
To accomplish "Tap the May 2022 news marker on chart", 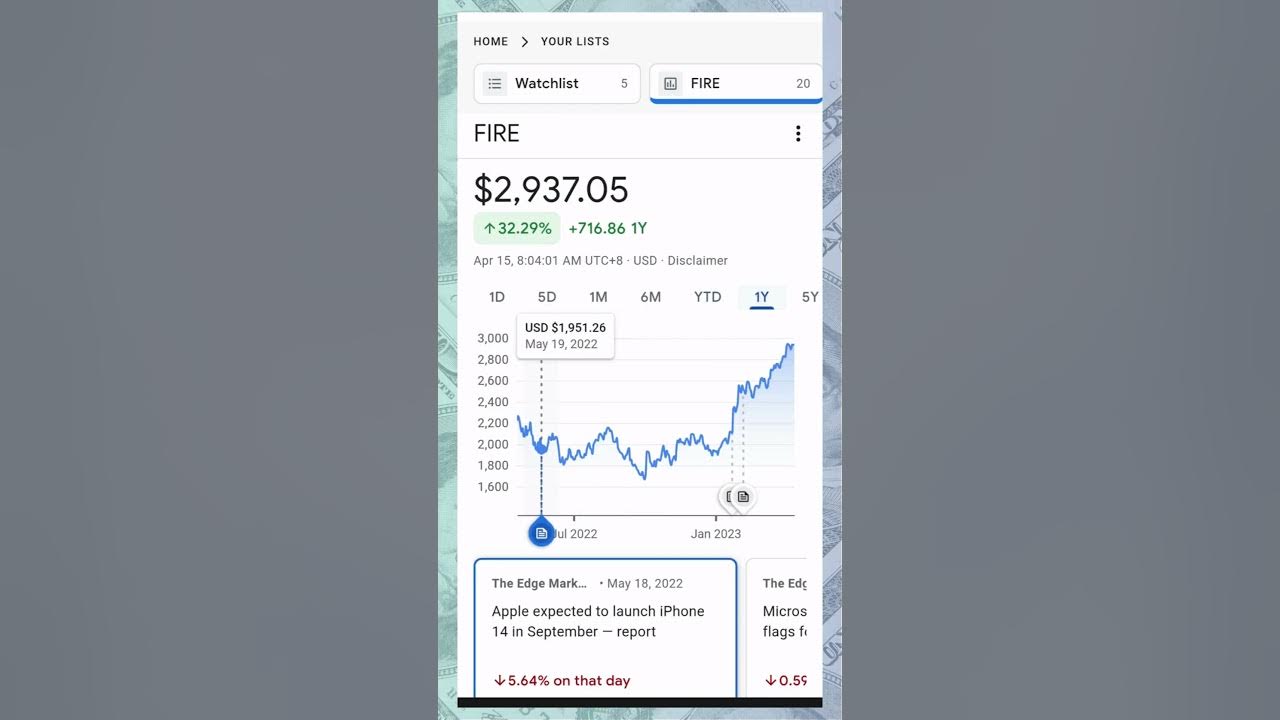I will [x=541, y=533].
